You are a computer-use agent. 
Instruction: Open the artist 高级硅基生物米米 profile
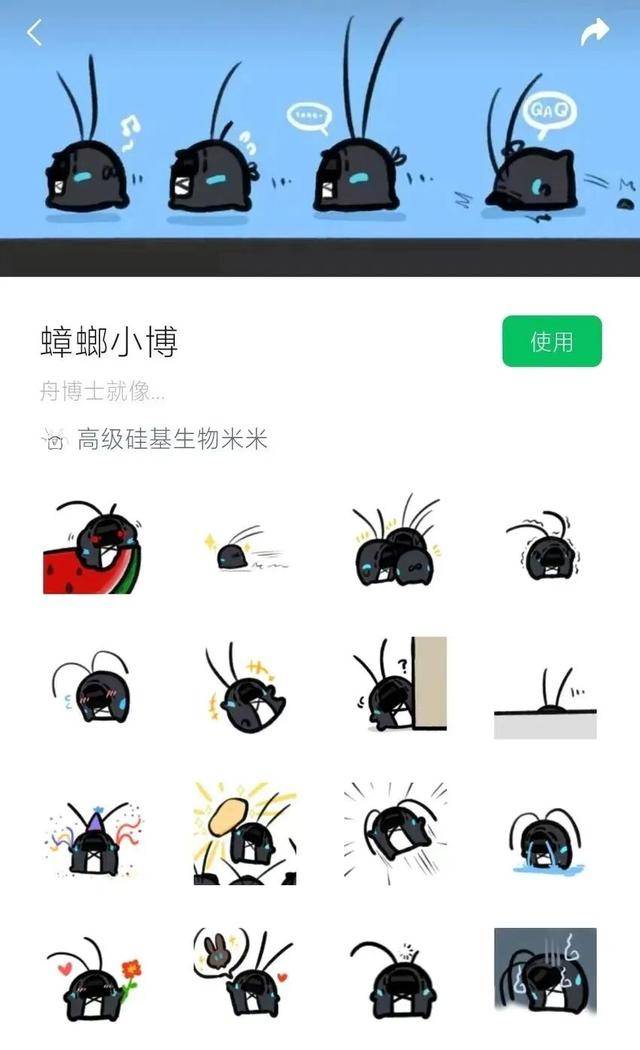(154, 439)
